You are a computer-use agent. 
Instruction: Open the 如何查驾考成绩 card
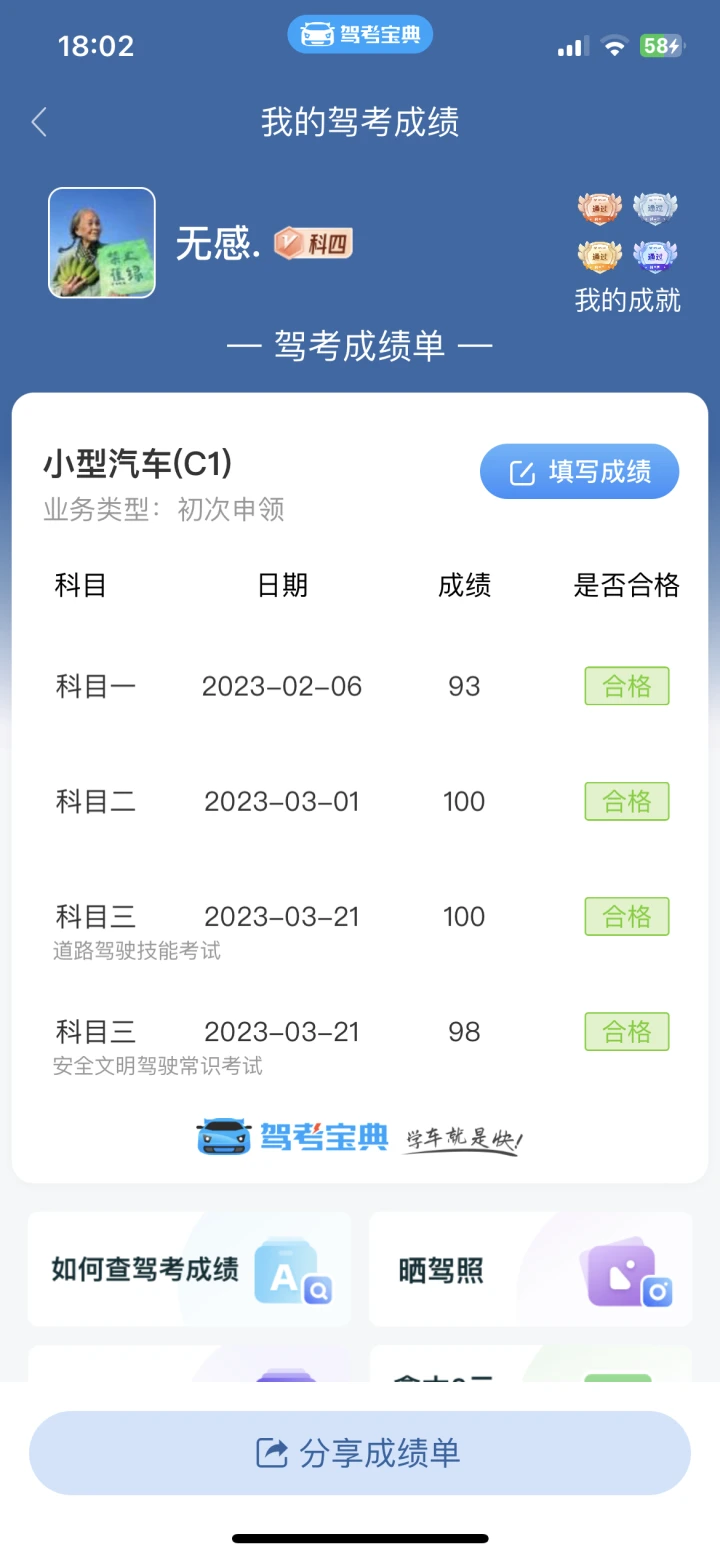click(x=190, y=1269)
